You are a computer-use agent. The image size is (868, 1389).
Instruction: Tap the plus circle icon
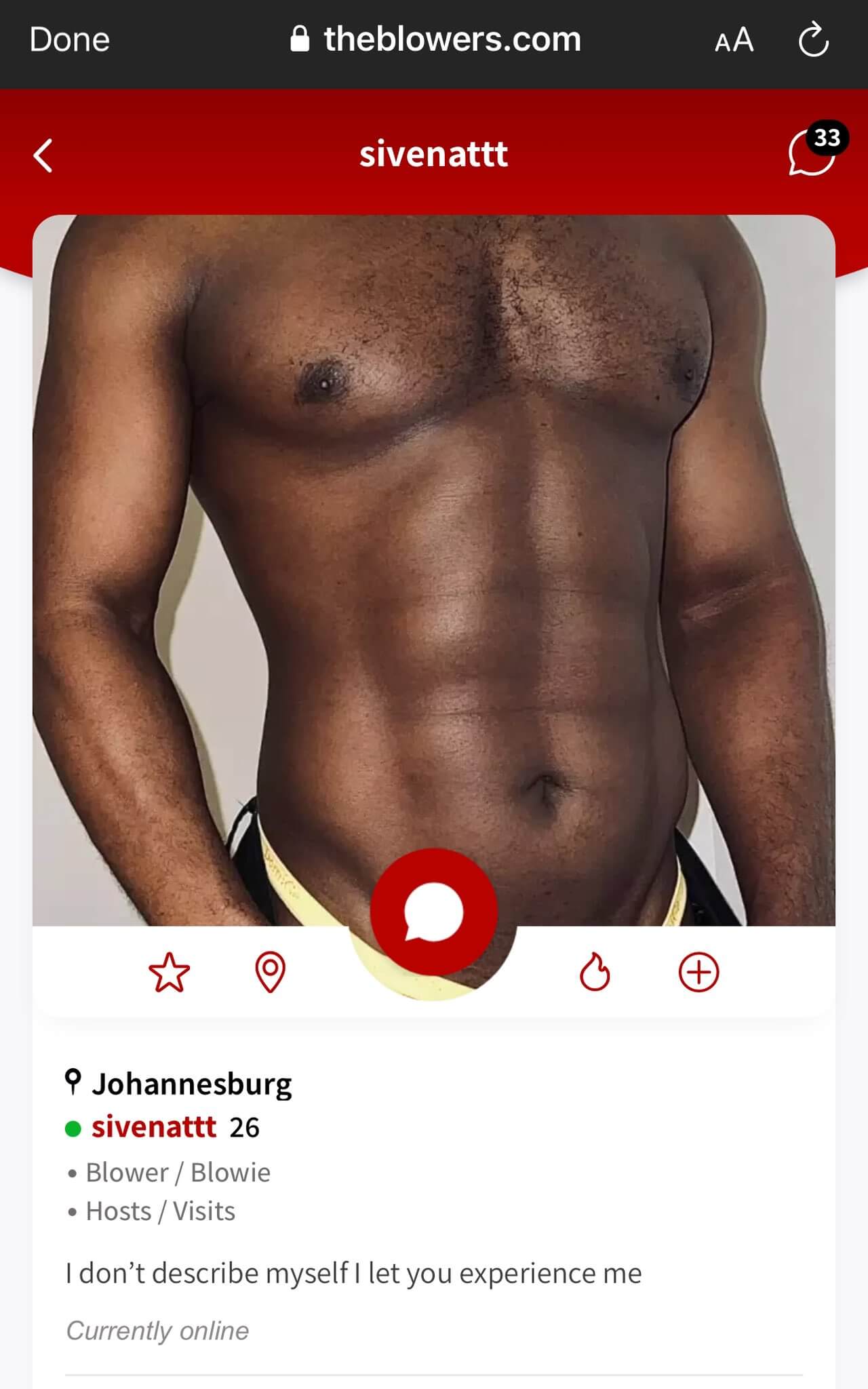[698, 973]
